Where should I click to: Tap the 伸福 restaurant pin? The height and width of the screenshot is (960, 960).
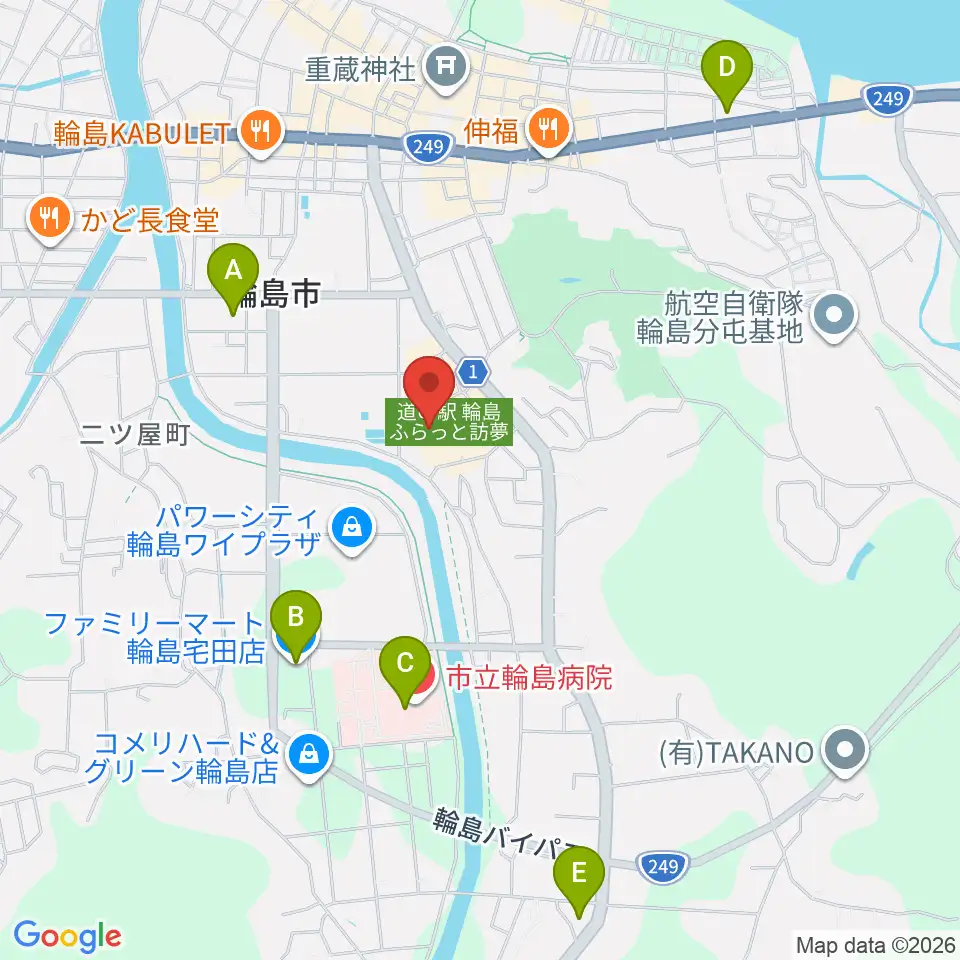point(548,131)
